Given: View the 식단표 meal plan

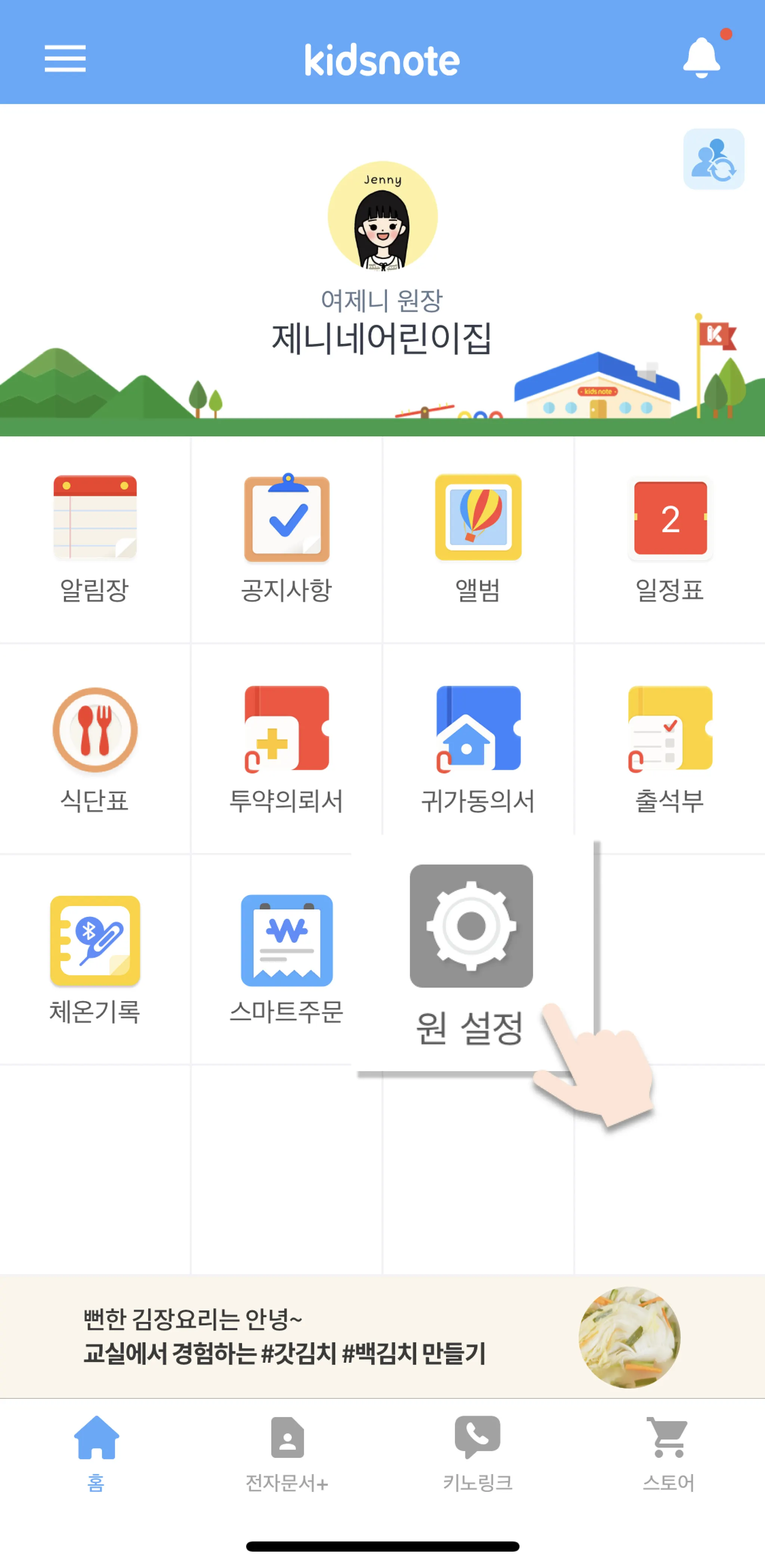Looking at the screenshot, I should (x=95, y=749).
